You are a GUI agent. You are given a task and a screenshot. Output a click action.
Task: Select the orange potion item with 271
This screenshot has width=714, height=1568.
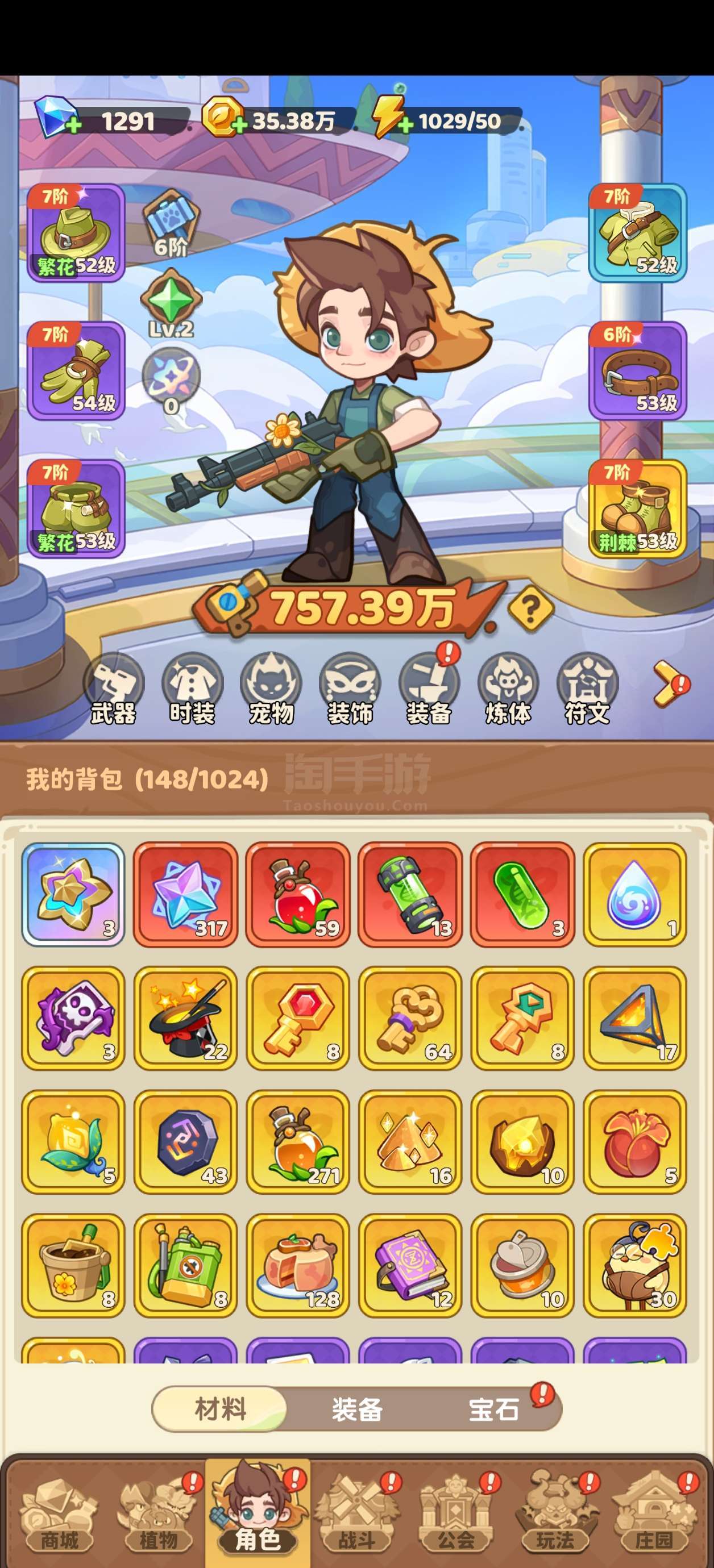click(298, 1141)
